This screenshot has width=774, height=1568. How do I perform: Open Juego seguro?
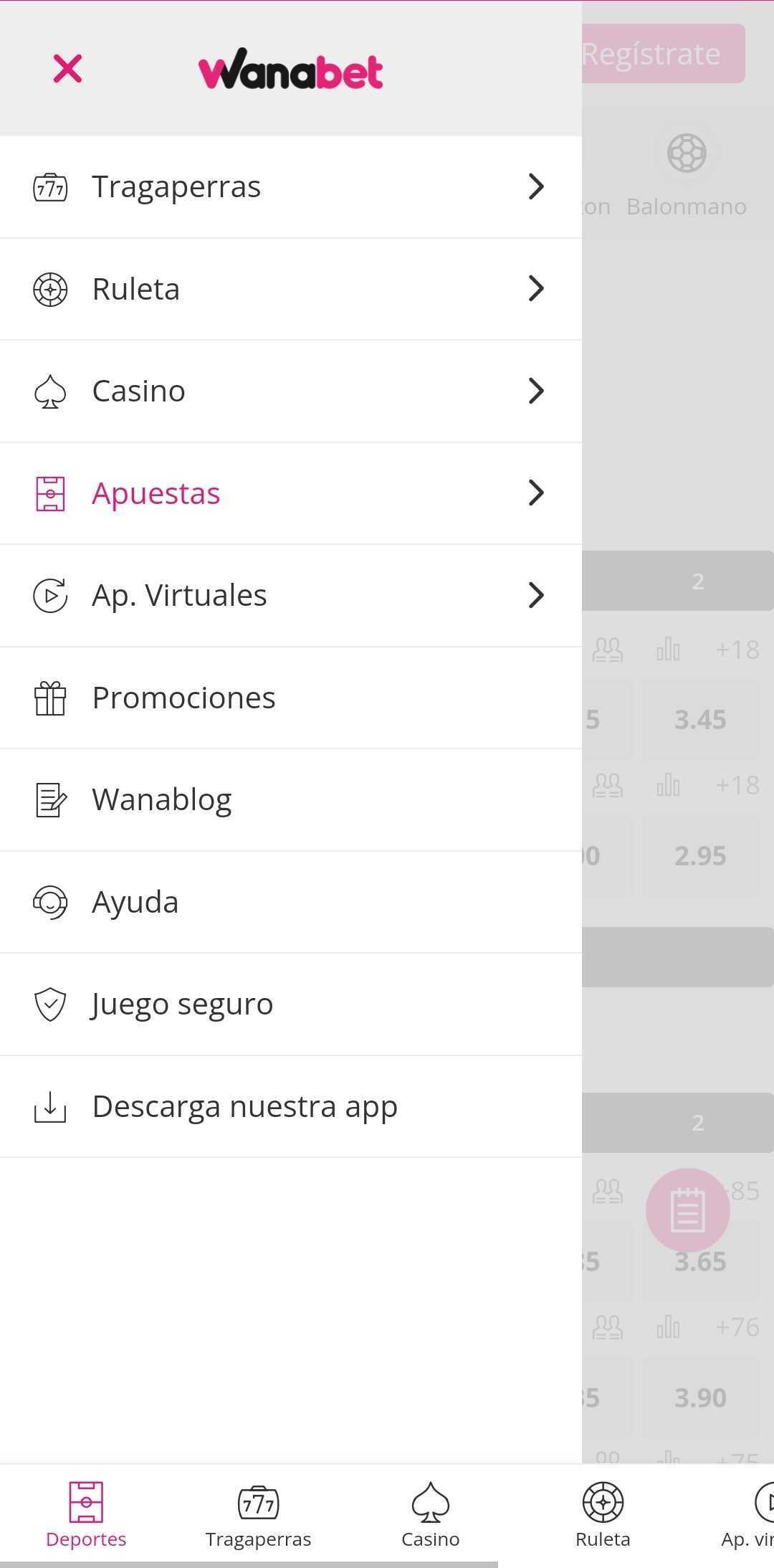(290, 1004)
